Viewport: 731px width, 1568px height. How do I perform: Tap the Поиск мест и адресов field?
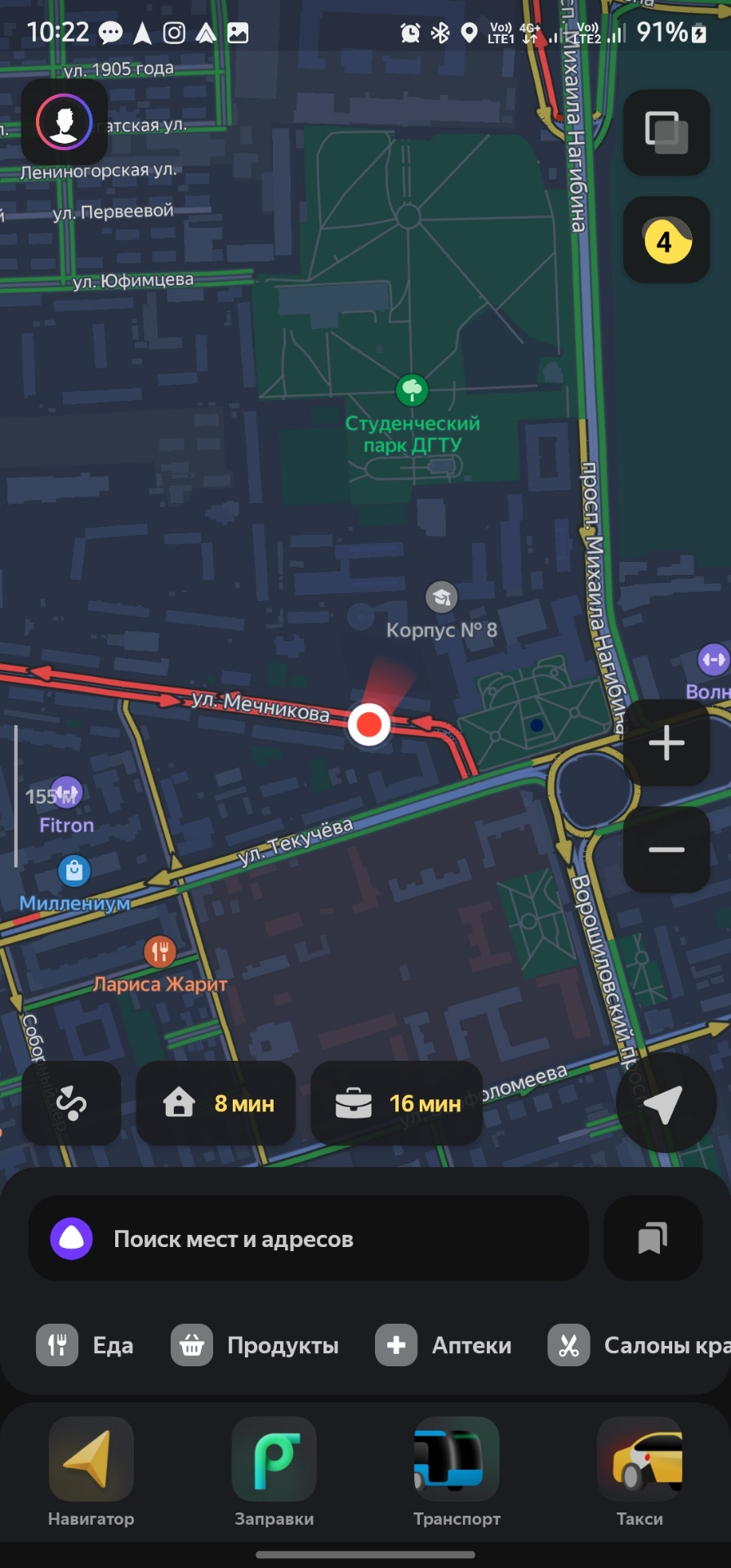[x=309, y=1239]
